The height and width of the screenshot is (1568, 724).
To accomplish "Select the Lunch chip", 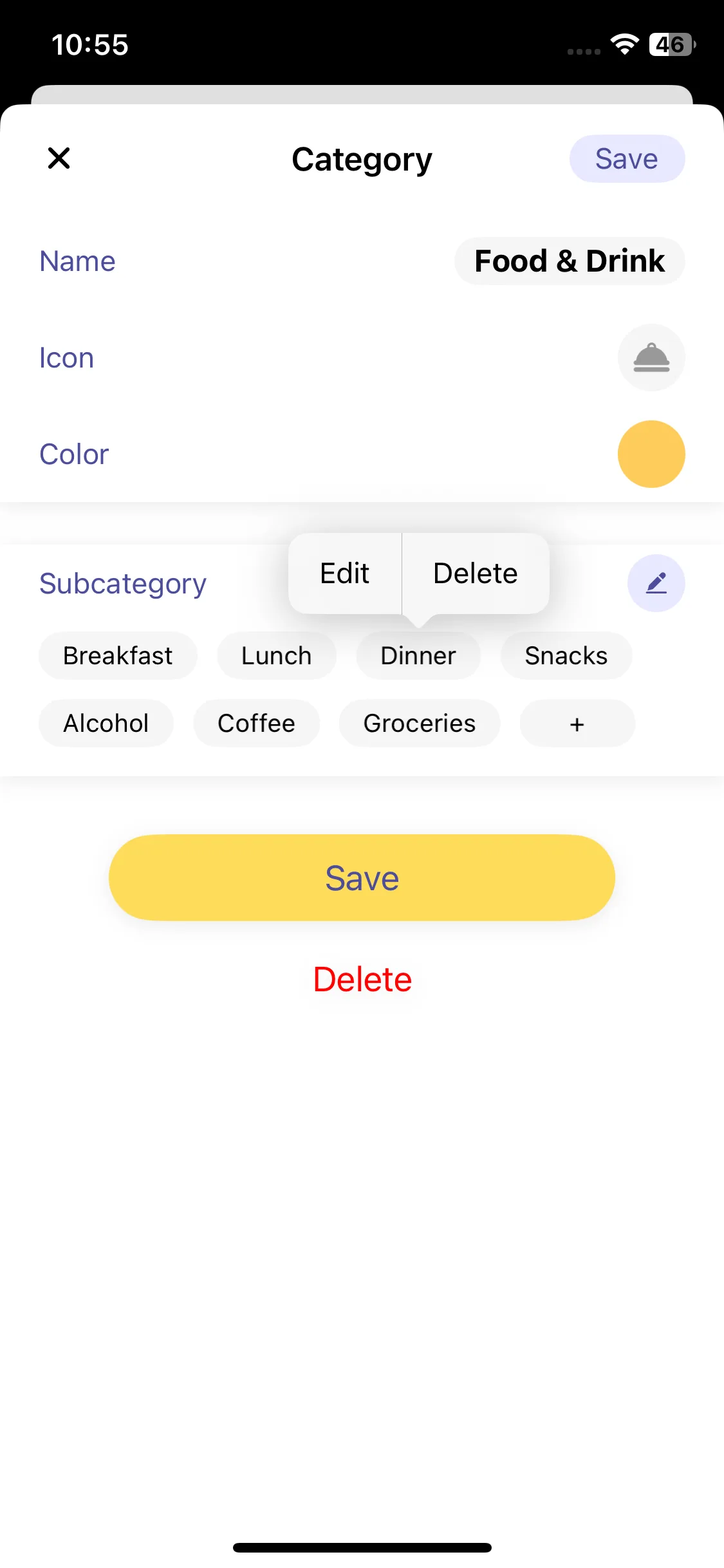I will [x=276, y=656].
